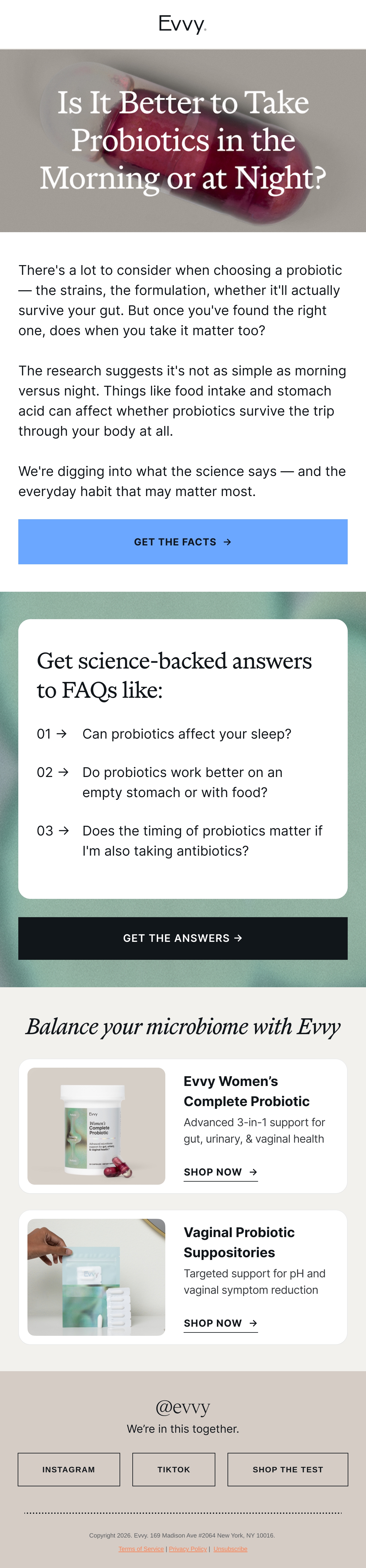Open the Women's Complete Probiotic product image
The width and height of the screenshot is (366, 1568).
(x=96, y=1126)
